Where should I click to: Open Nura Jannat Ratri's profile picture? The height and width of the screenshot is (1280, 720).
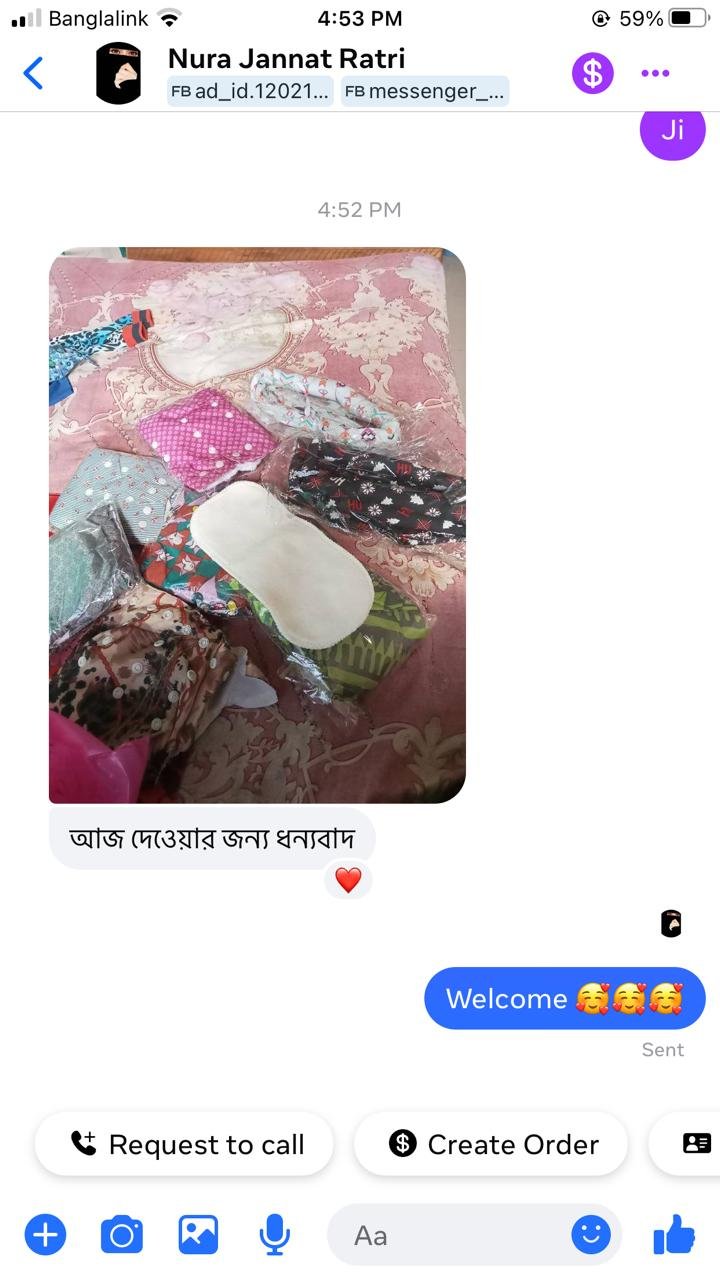pyautogui.click(x=118, y=73)
